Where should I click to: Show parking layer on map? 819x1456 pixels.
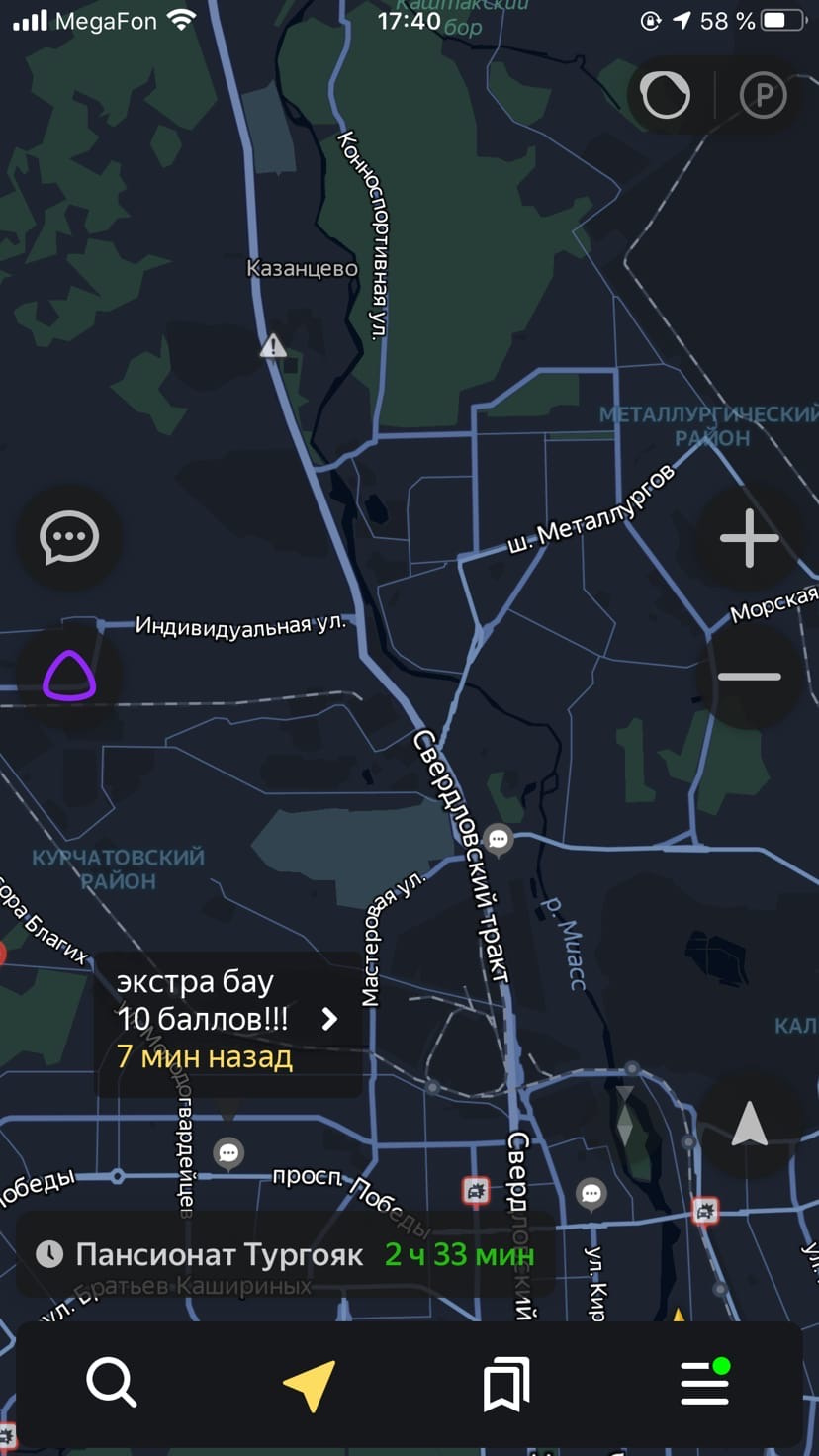[763, 96]
